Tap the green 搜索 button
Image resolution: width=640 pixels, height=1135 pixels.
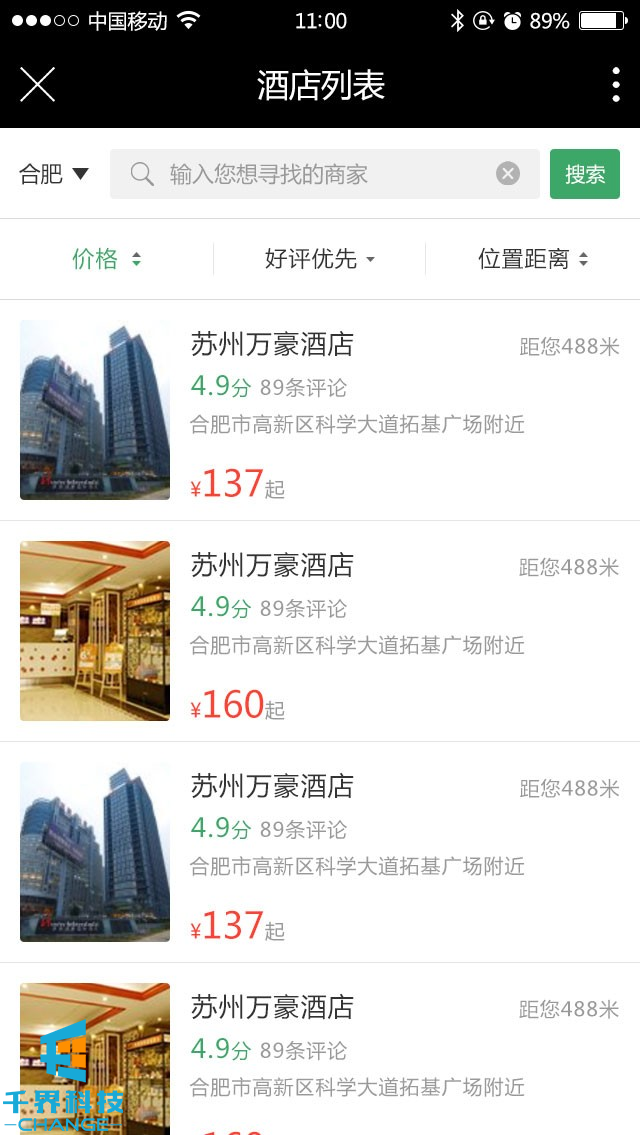coord(585,174)
